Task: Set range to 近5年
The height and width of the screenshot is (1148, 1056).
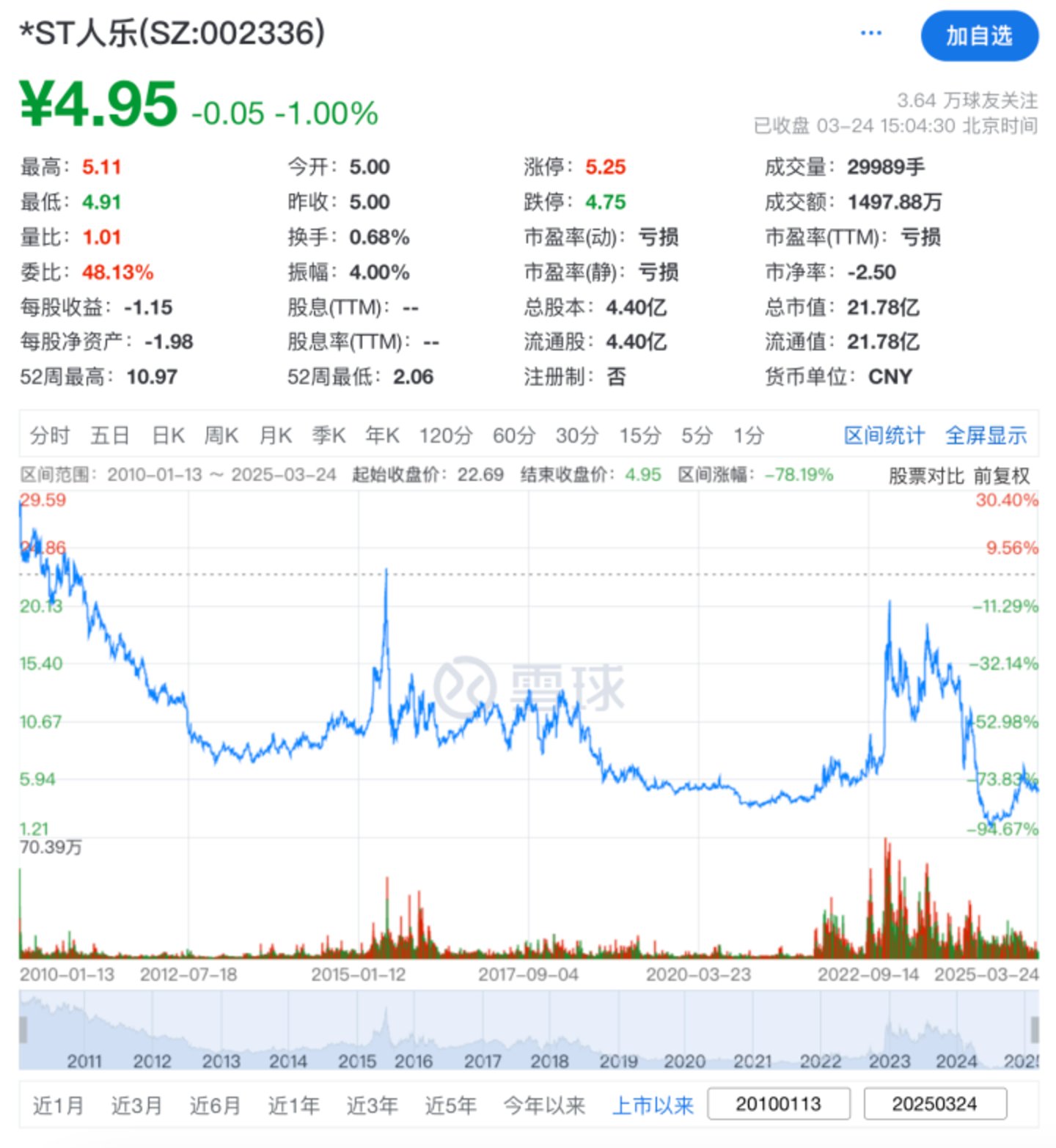Action: pyautogui.click(x=450, y=1105)
